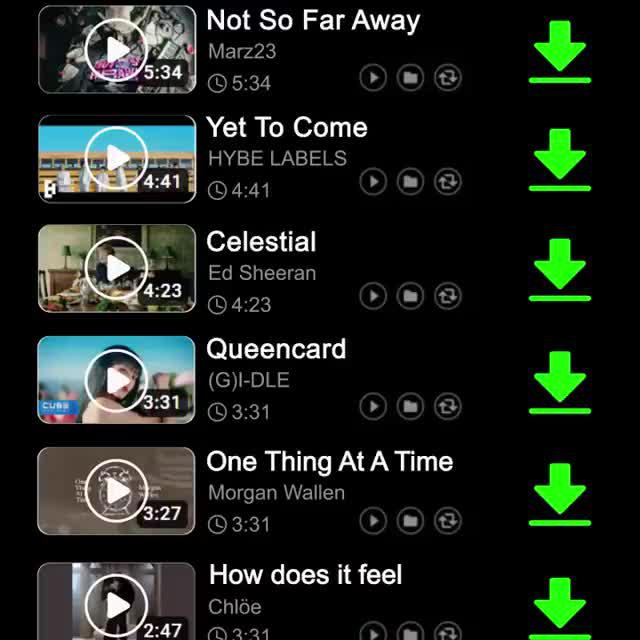640x640 pixels.
Task: Download Queencard by (G)I-DLE
Action: coord(559,382)
